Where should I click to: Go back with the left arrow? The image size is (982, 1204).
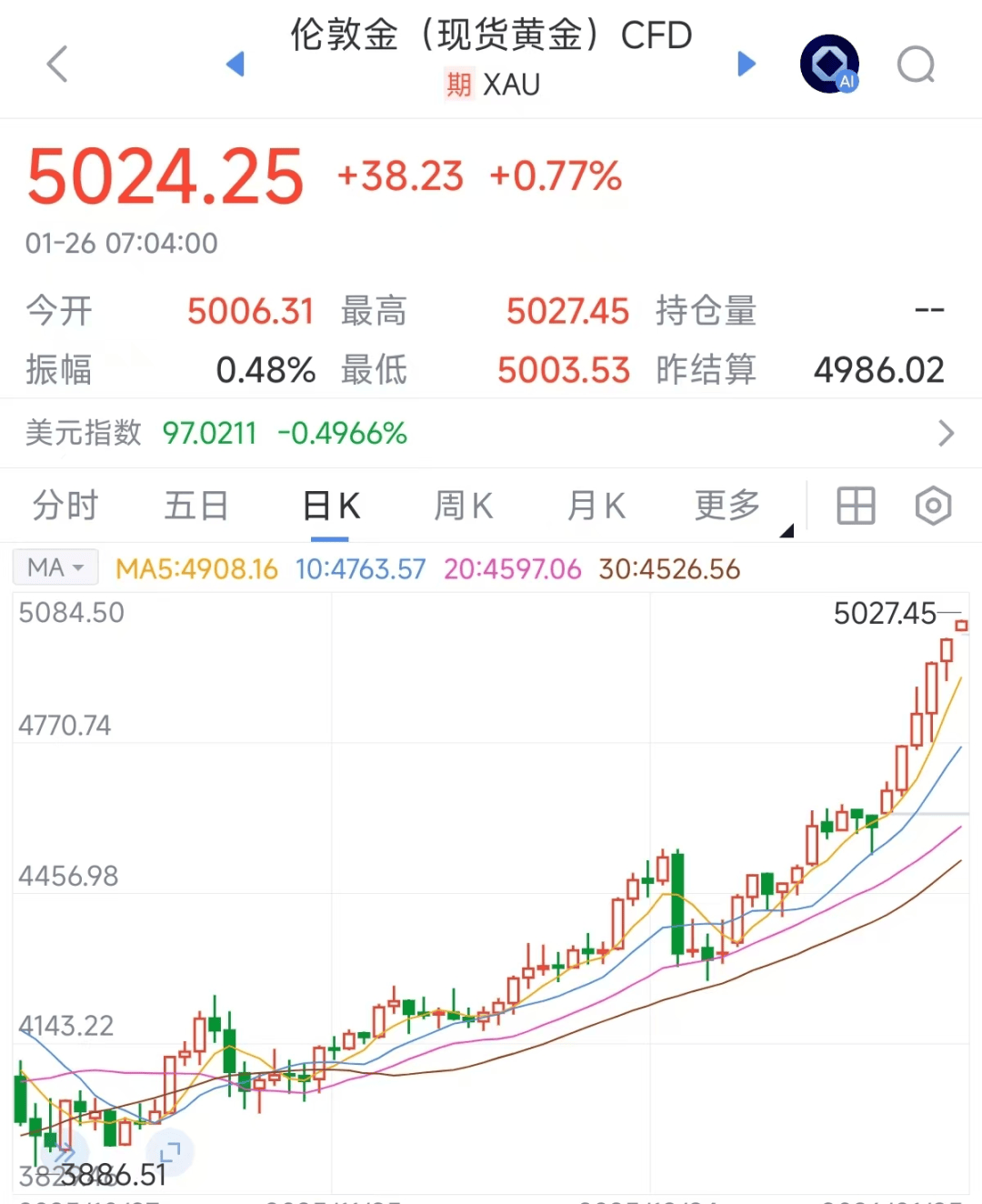(x=57, y=65)
